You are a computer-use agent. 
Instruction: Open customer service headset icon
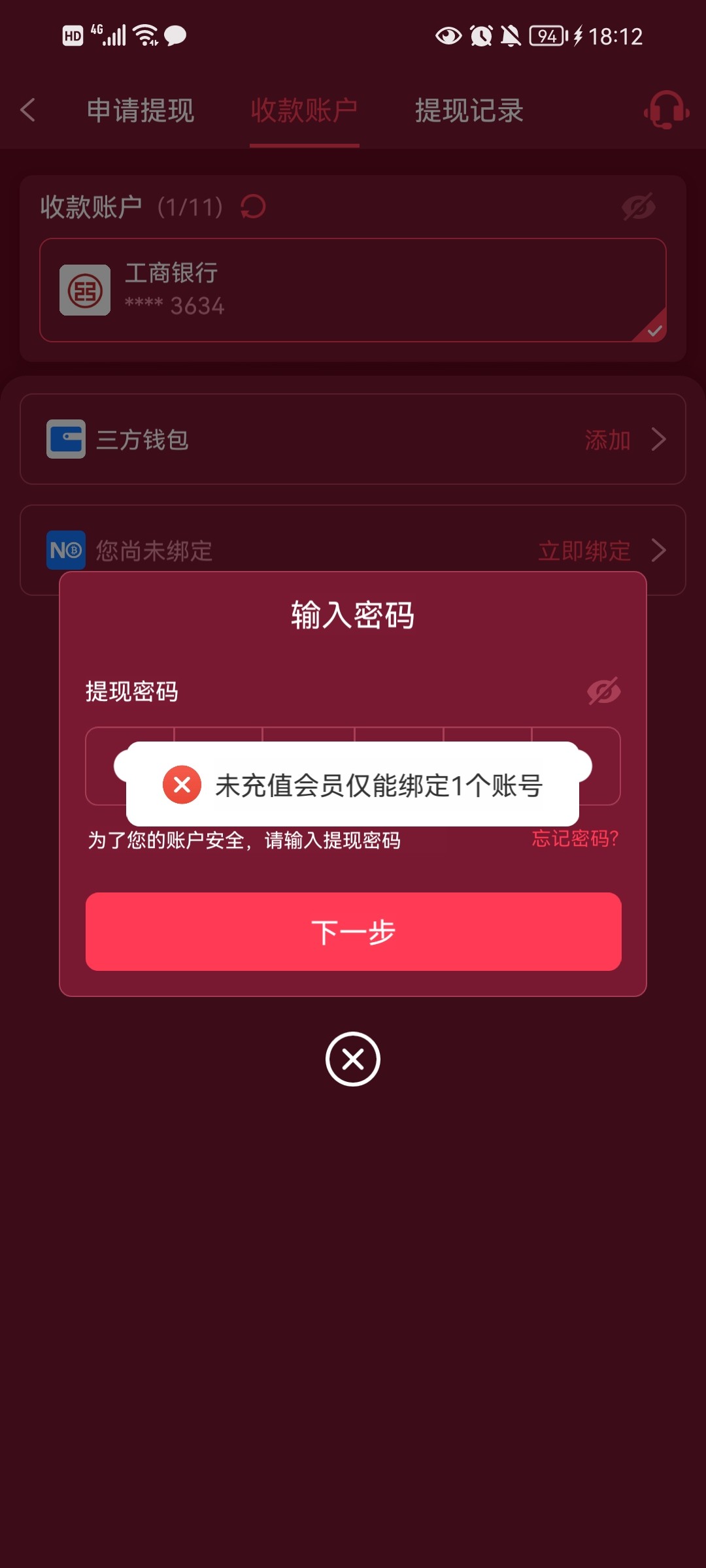click(666, 110)
